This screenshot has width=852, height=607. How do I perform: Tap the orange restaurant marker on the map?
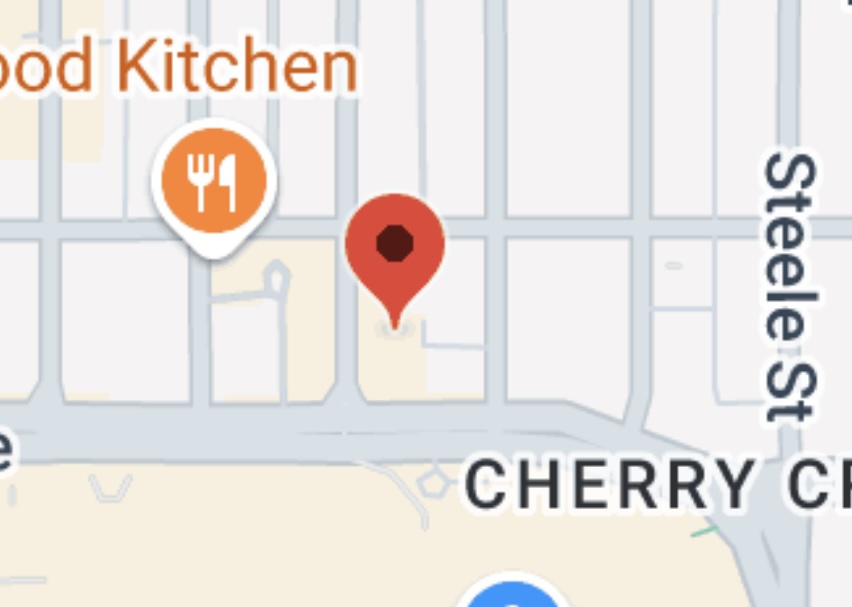tap(214, 181)
